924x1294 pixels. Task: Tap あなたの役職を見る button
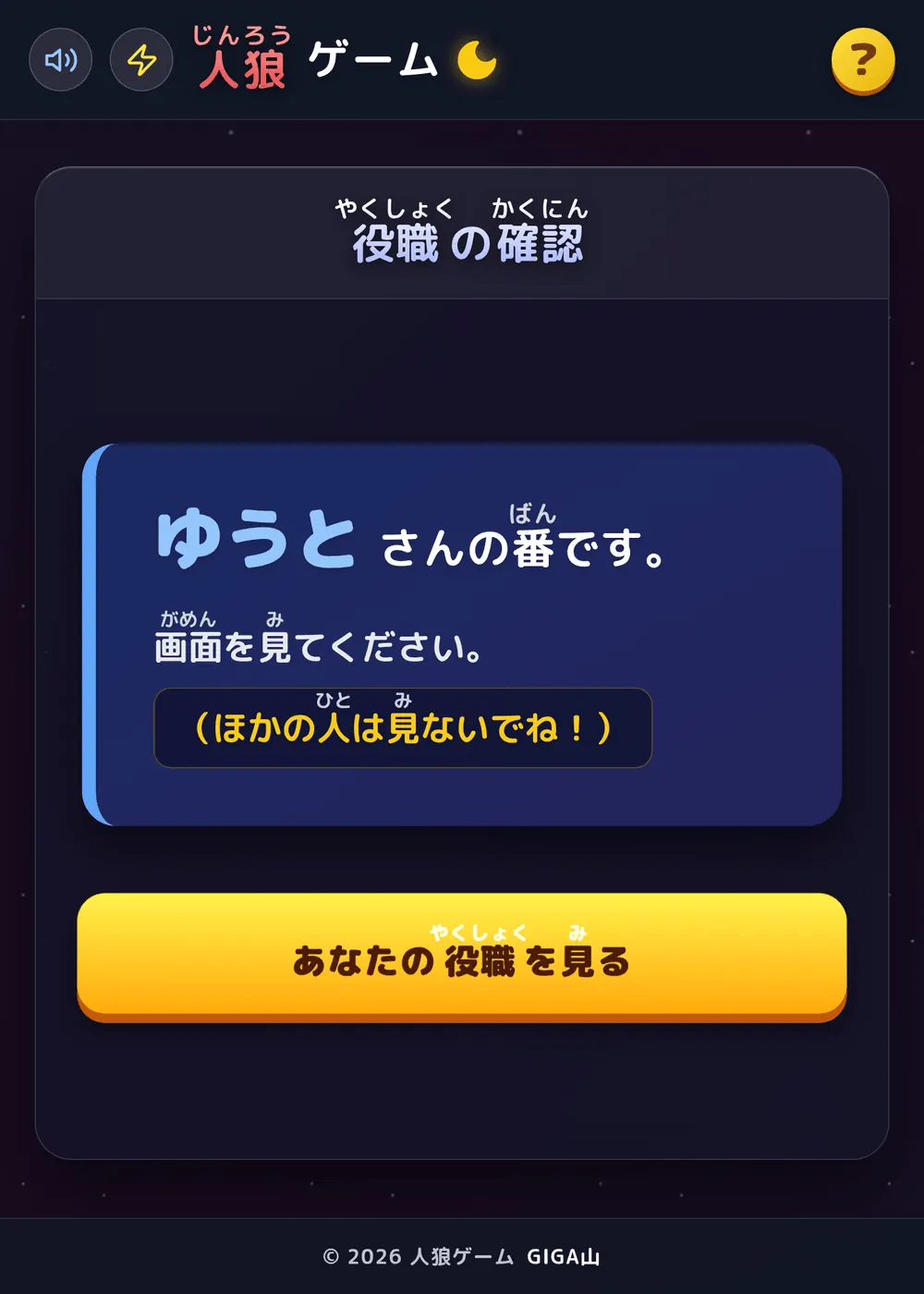[462, 958]
